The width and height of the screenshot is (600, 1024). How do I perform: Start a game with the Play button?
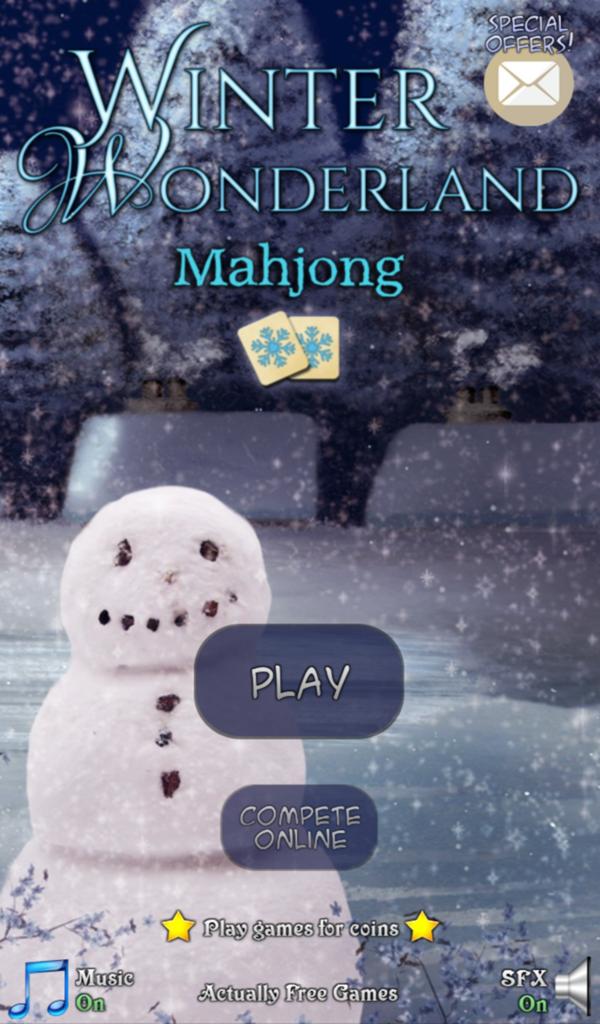tap(299, 681)
